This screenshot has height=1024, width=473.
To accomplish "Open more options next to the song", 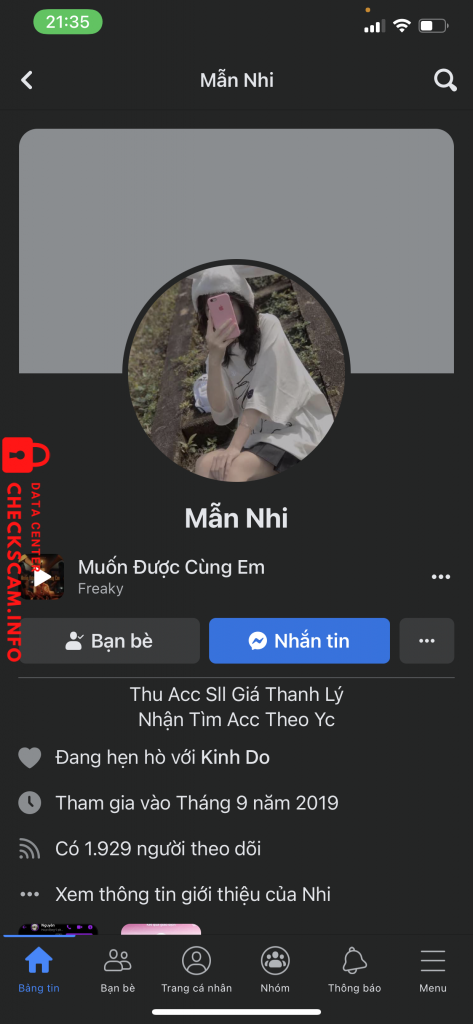I will [x=441, y=577].
